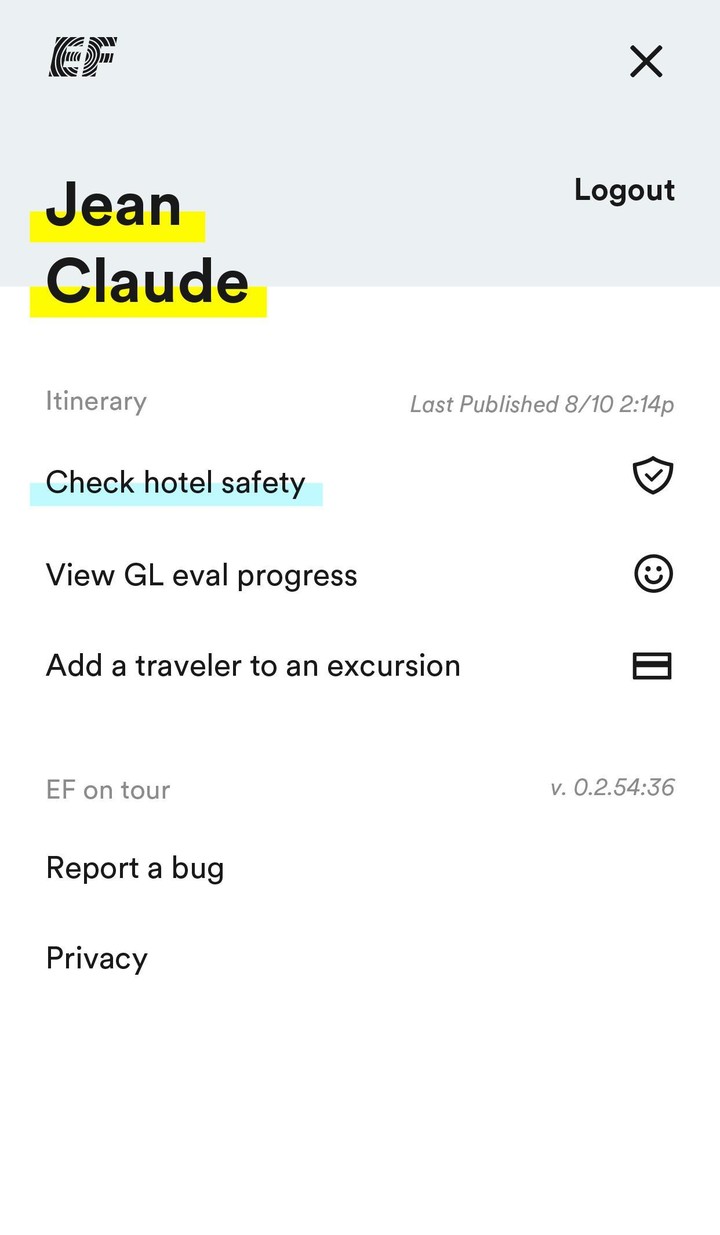
Task: Open the Privacy page
Action: click(x=96, y=957)
